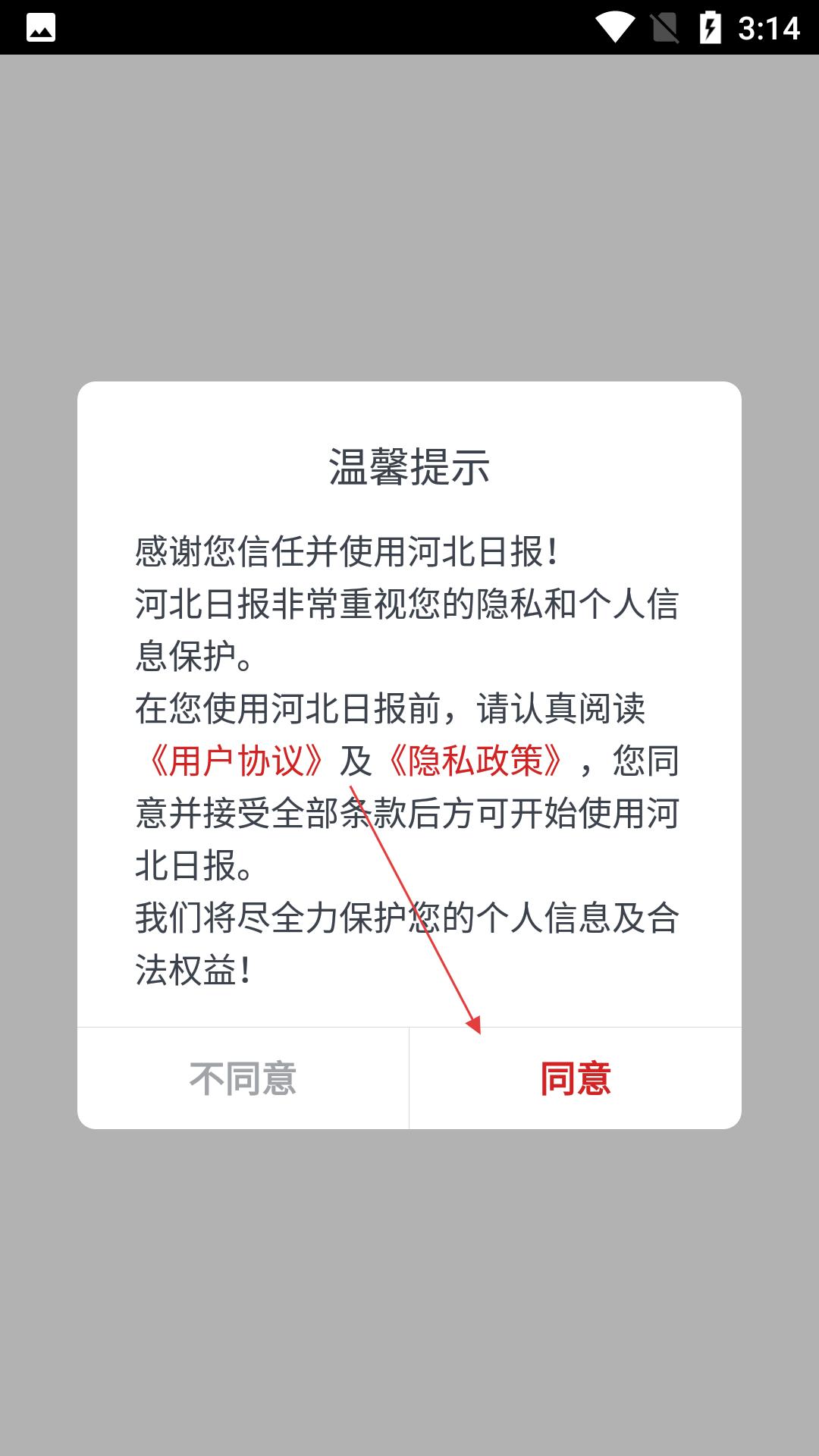Tap 同意 to accept the terms
The width and height of the screenshot is (819, 1456).
click(575, 1078)
